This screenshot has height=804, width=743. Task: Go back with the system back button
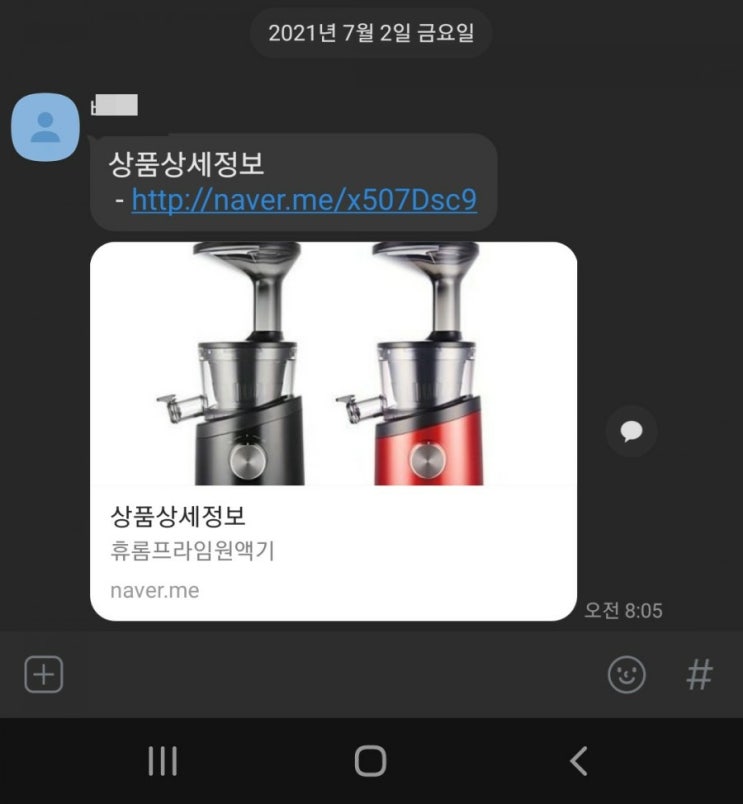click(578, 761)
